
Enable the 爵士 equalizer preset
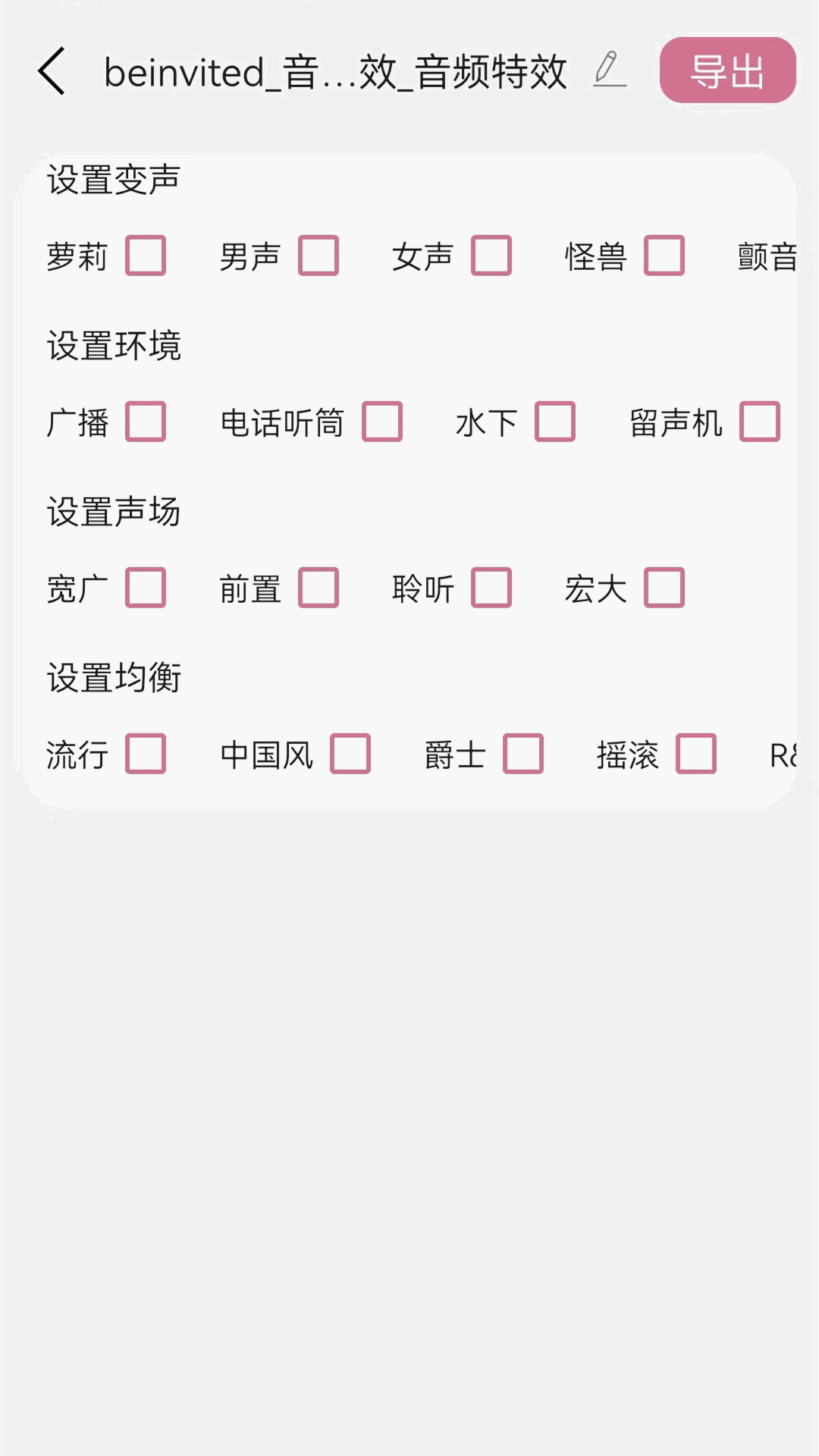[x=523, y=754]
